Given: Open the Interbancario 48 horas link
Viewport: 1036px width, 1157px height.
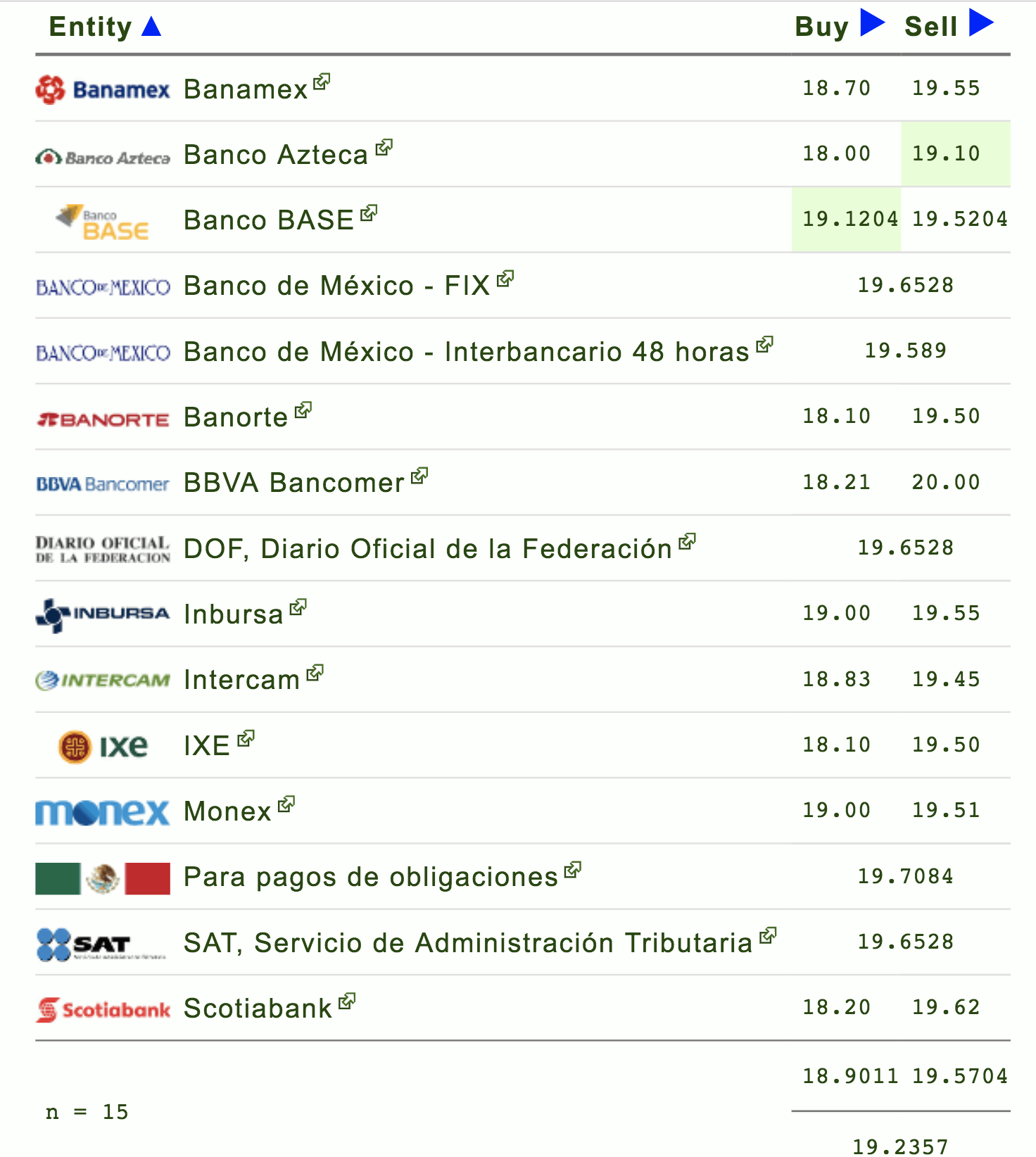Looking at the screenshot, I should 466,352.
